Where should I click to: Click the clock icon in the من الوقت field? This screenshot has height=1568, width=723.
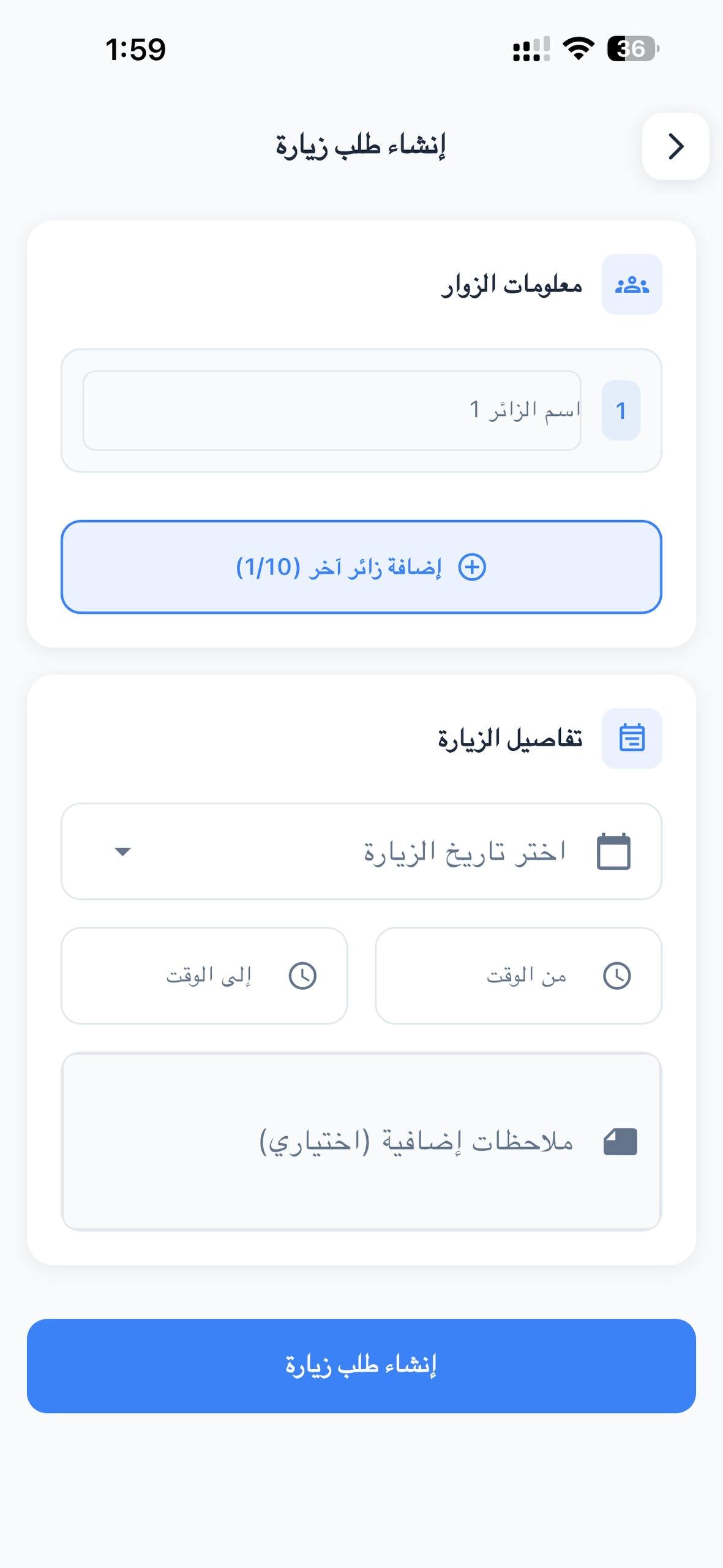618,976
